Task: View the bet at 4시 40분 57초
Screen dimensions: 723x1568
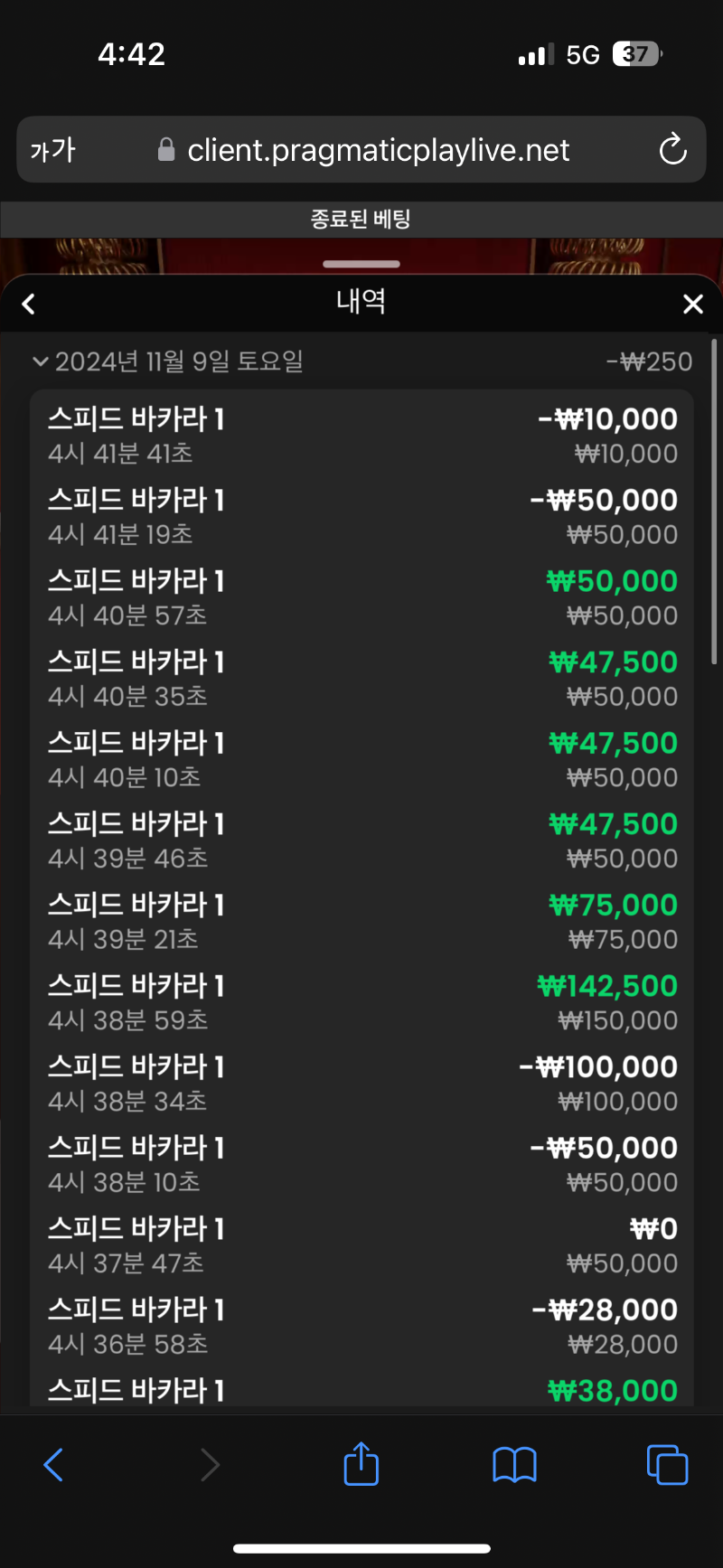Action: (x=361, y=597)
